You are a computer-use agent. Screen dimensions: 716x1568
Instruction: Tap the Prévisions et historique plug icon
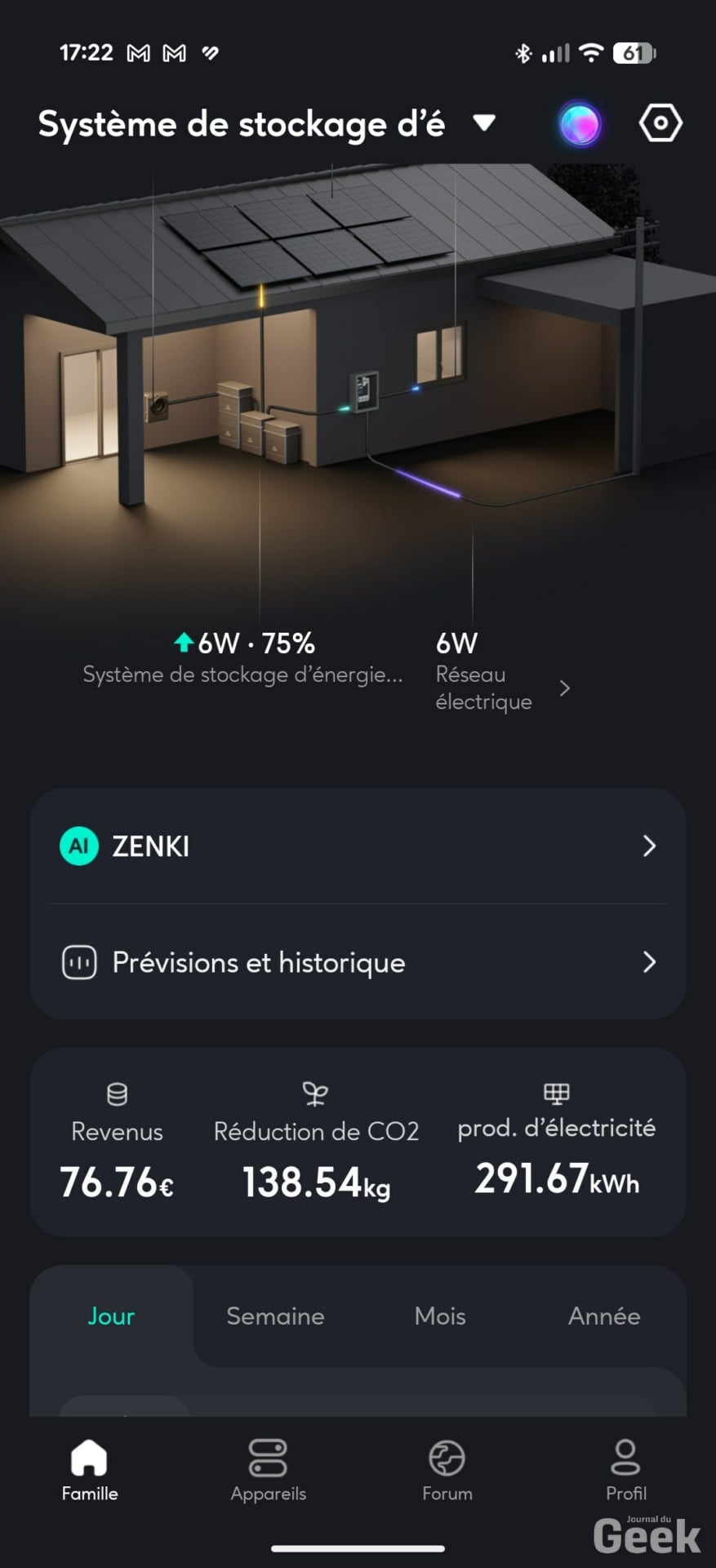(78, 962)
